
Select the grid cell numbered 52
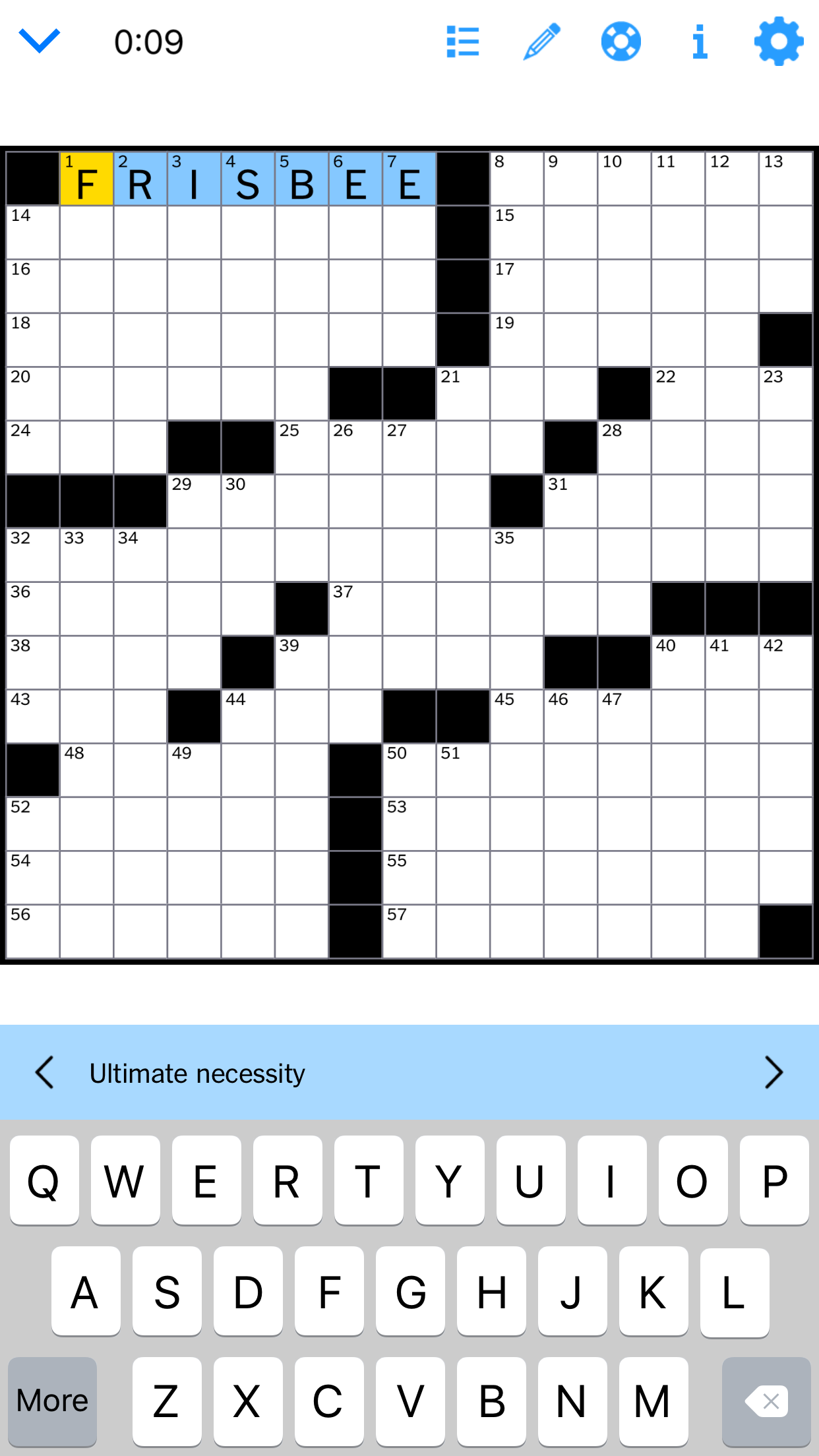pyautogui.click(x=33, y=824)
